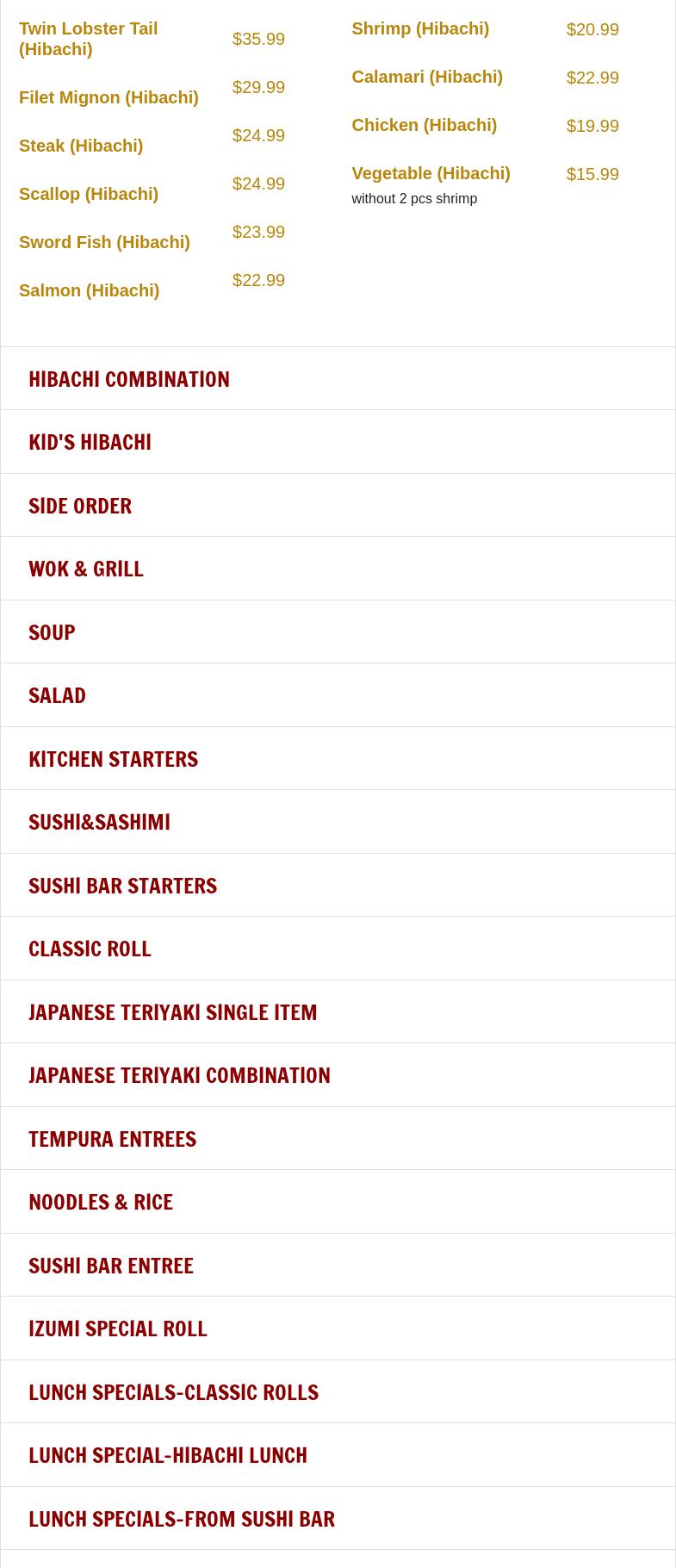676x1568 pixels.
Task: Open Lunch Specials-From Sushi Bar
Action: click(182, 1519)
